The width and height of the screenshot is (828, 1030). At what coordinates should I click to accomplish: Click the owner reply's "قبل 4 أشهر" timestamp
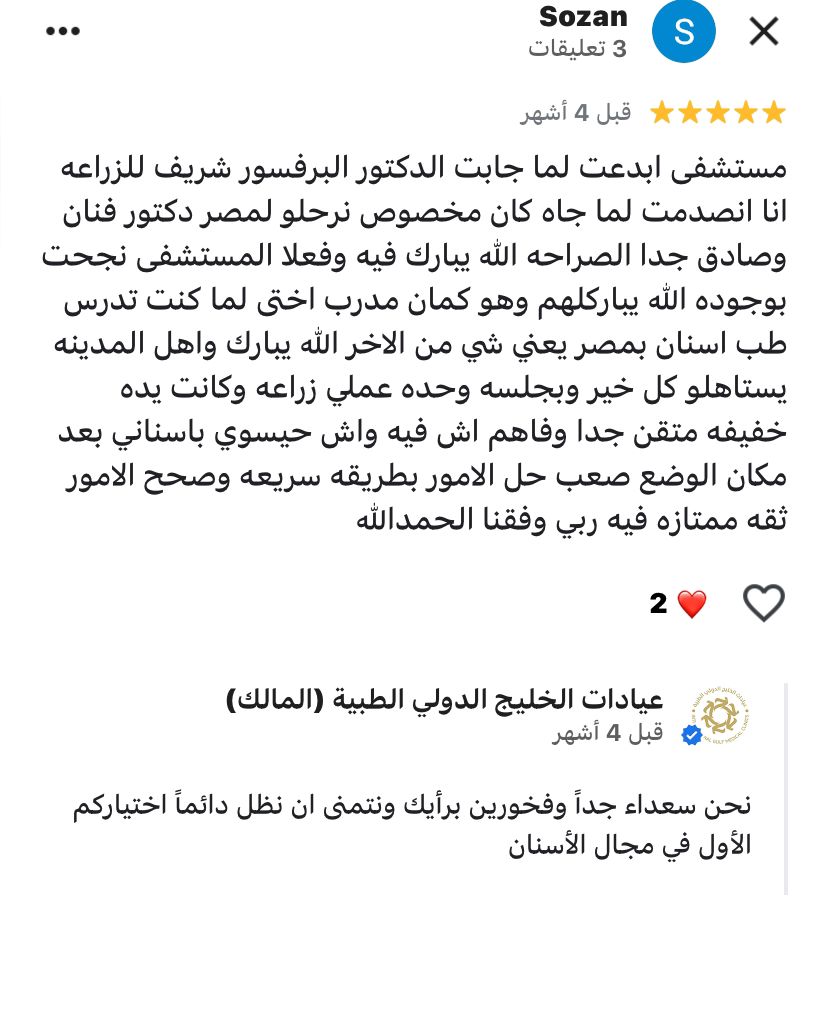[607, 733]
